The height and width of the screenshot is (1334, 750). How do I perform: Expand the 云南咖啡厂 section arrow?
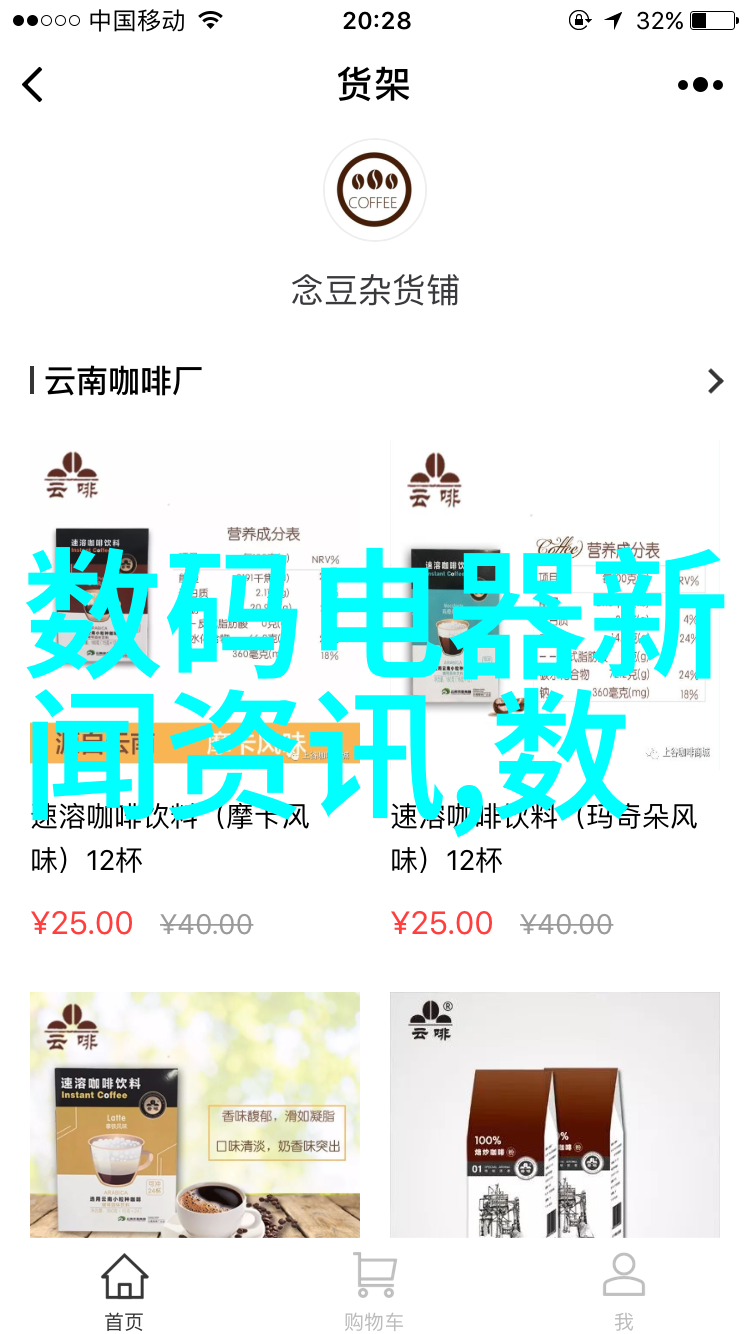click(715, 381)
